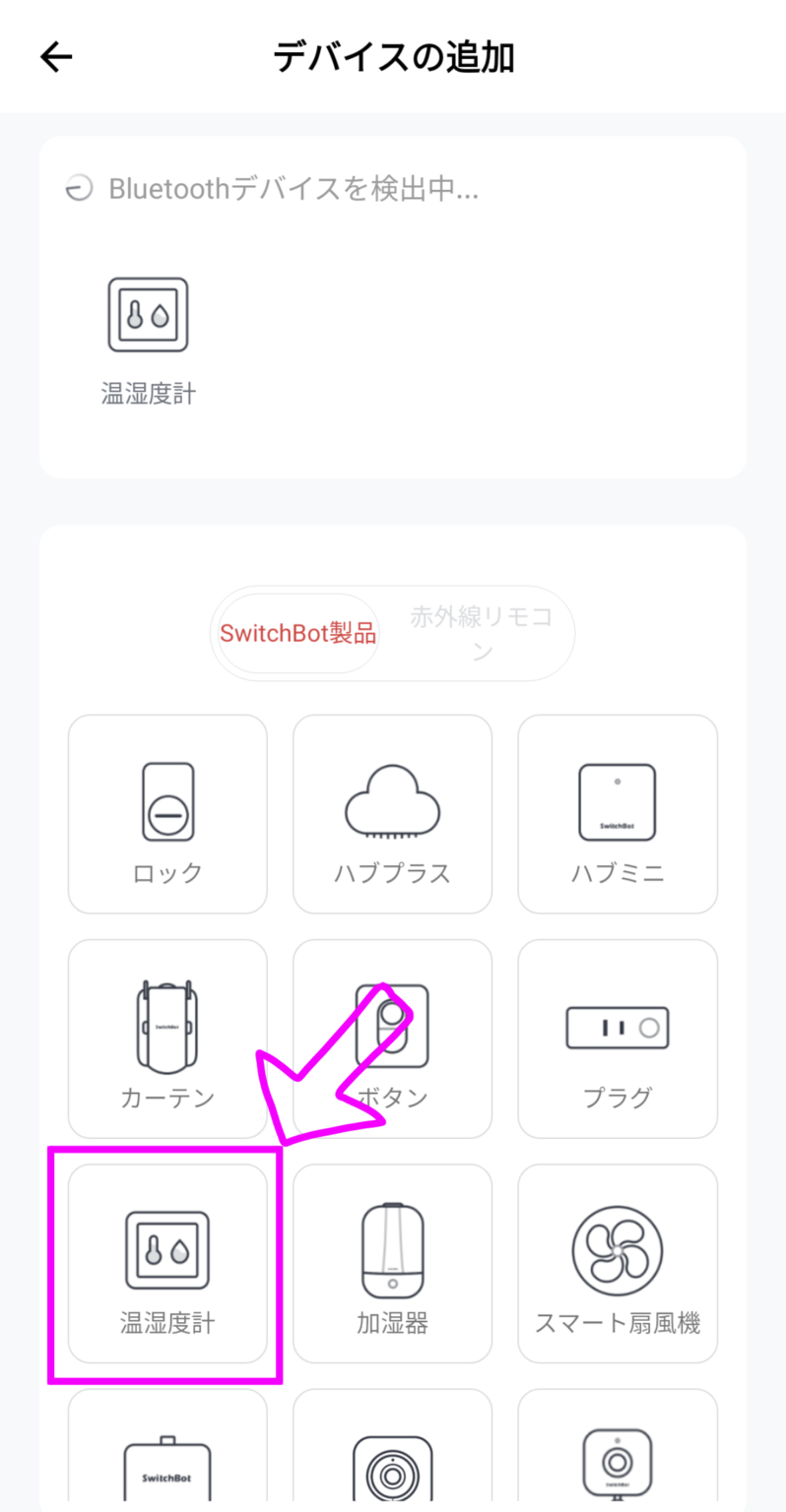
Task: Tap the 温湿度計 tile in the product grid
Action: pos(167,1264)
